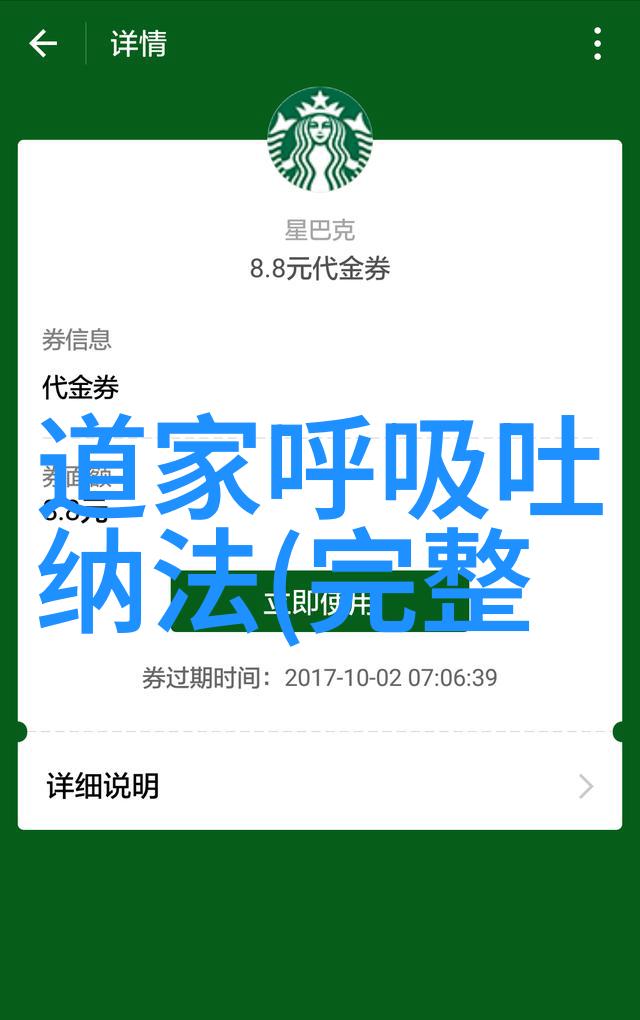
Task: Tap the green 立即使用 button
Action: 318,604
